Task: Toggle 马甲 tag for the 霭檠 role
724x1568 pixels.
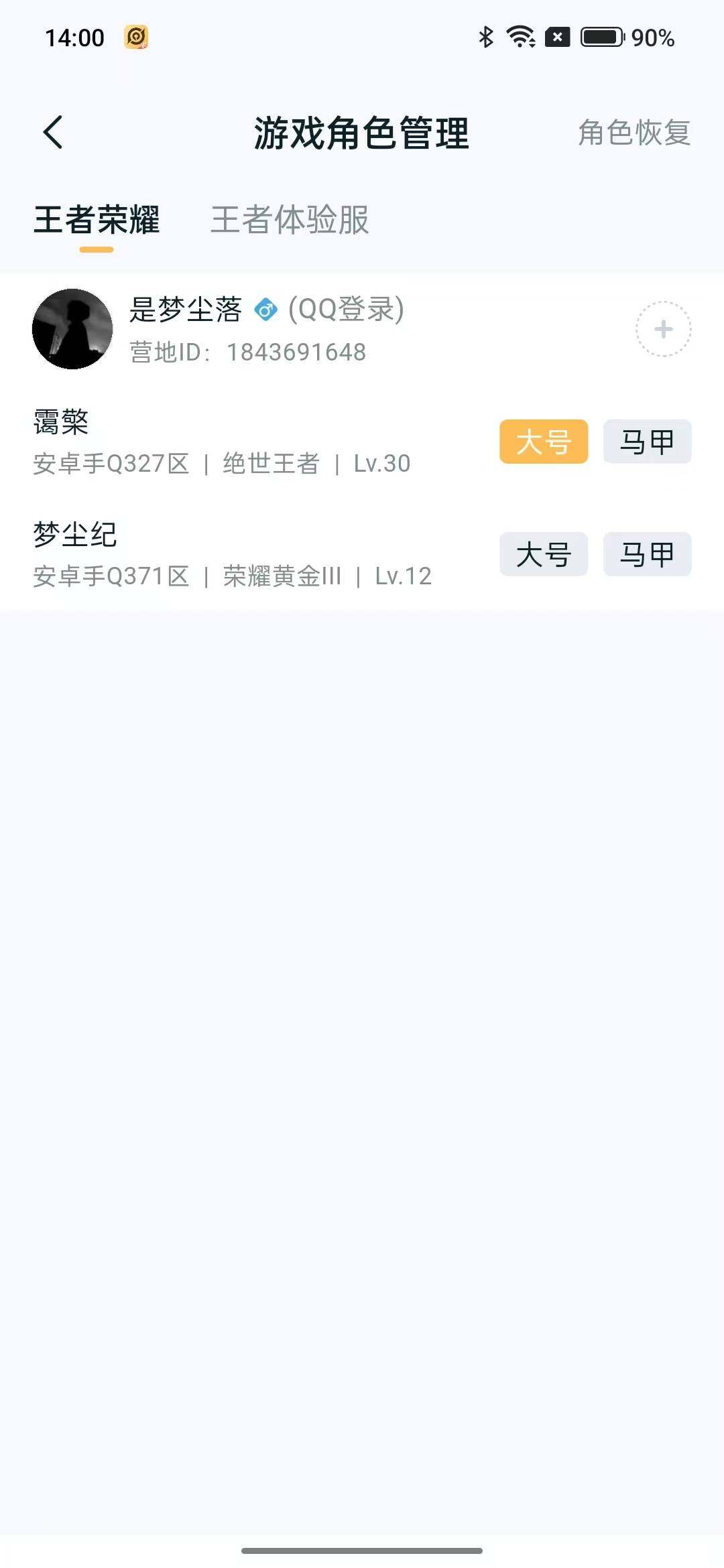Action: point(646,441)
